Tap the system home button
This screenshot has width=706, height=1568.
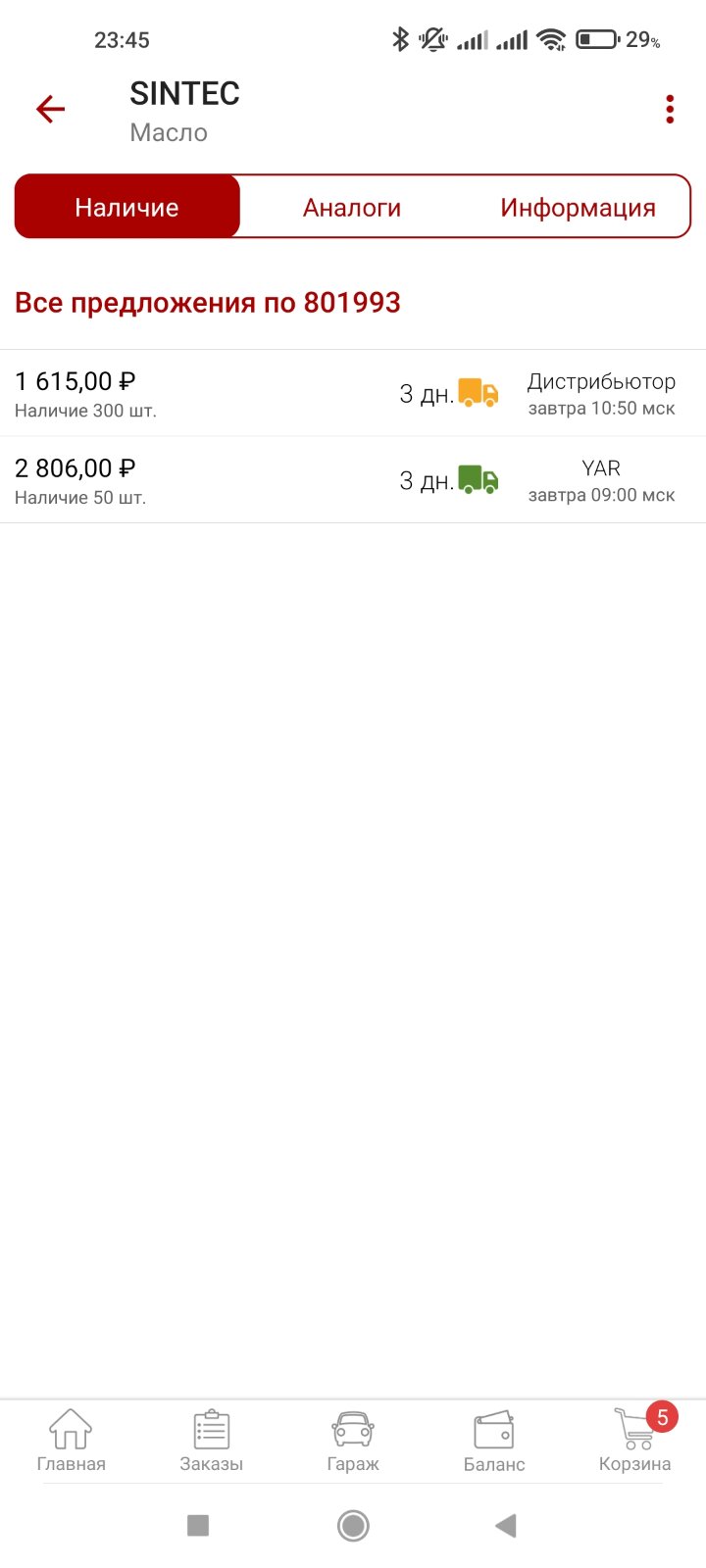tap(353, 1525)
